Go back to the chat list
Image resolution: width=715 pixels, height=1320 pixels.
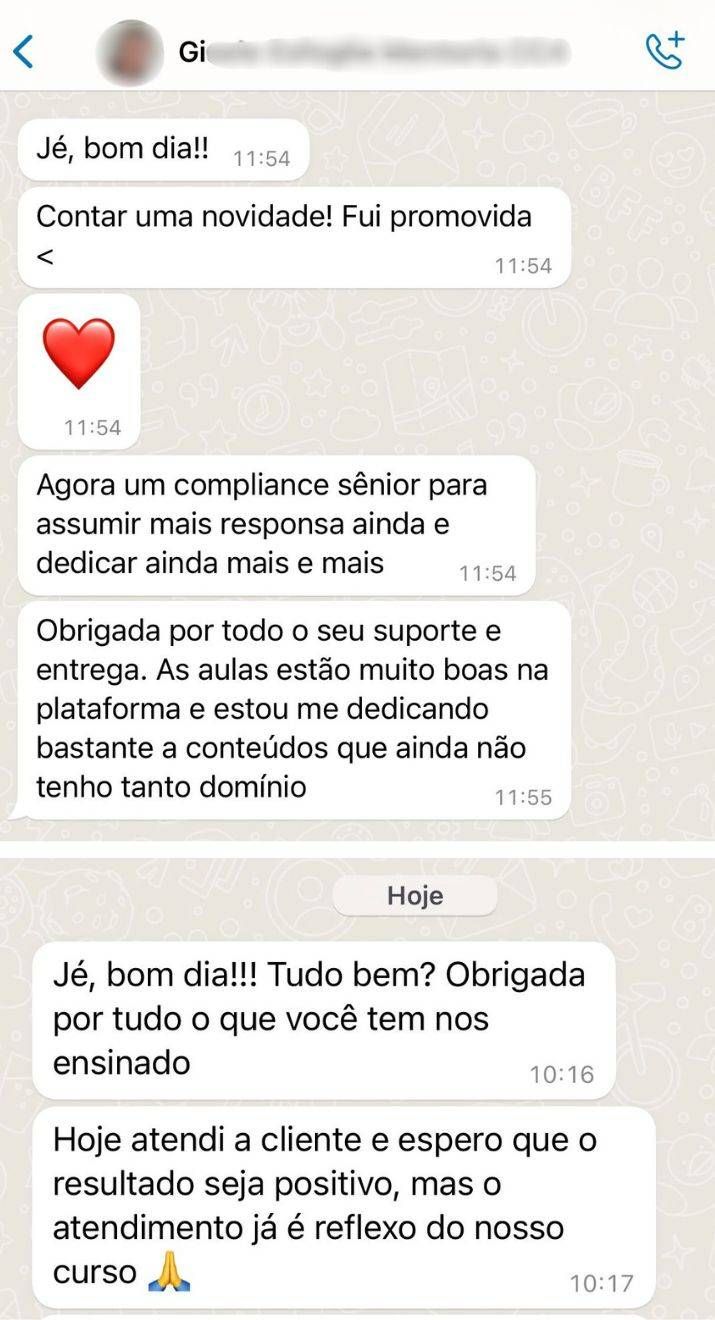coord(24,51)
